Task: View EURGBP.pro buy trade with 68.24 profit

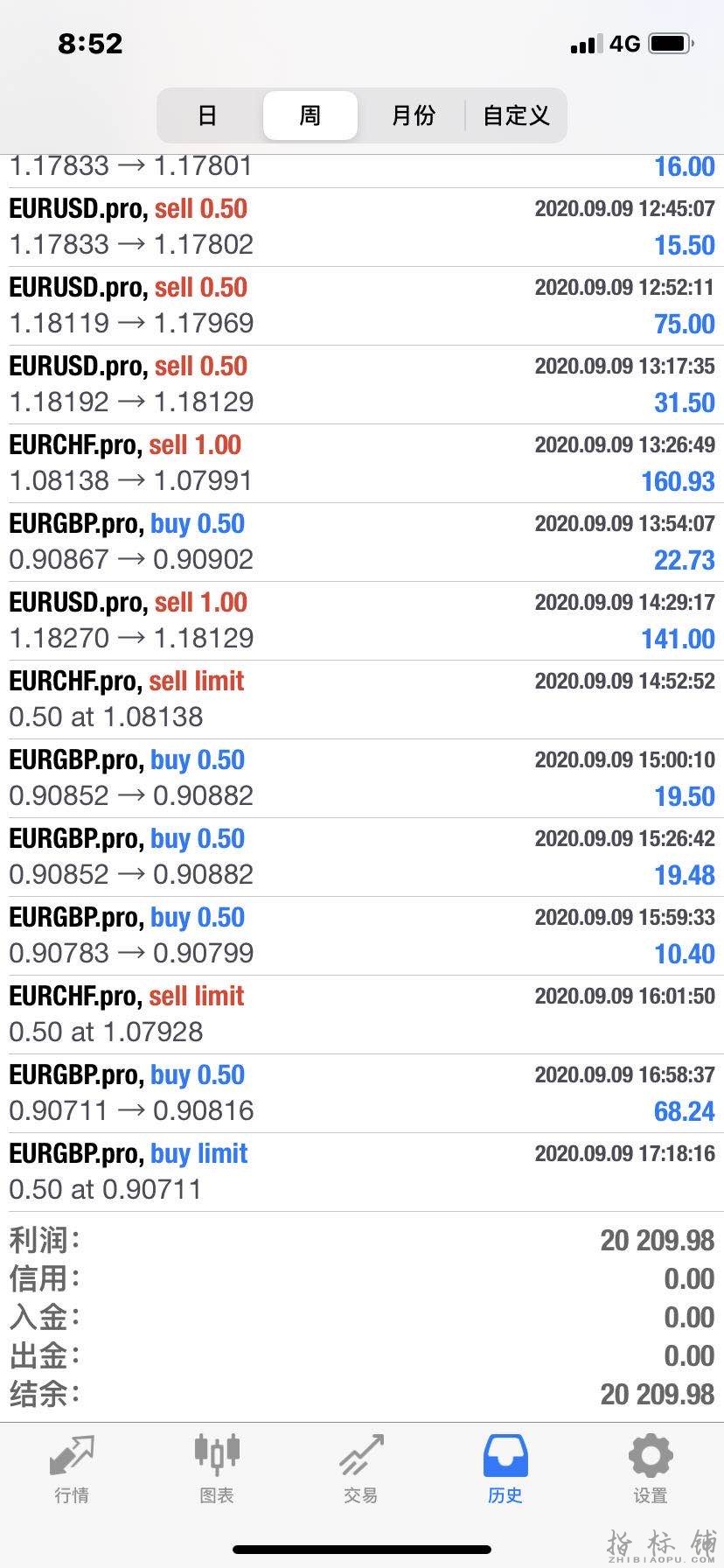Action: pyautogui.click(x=362, y=1093)
